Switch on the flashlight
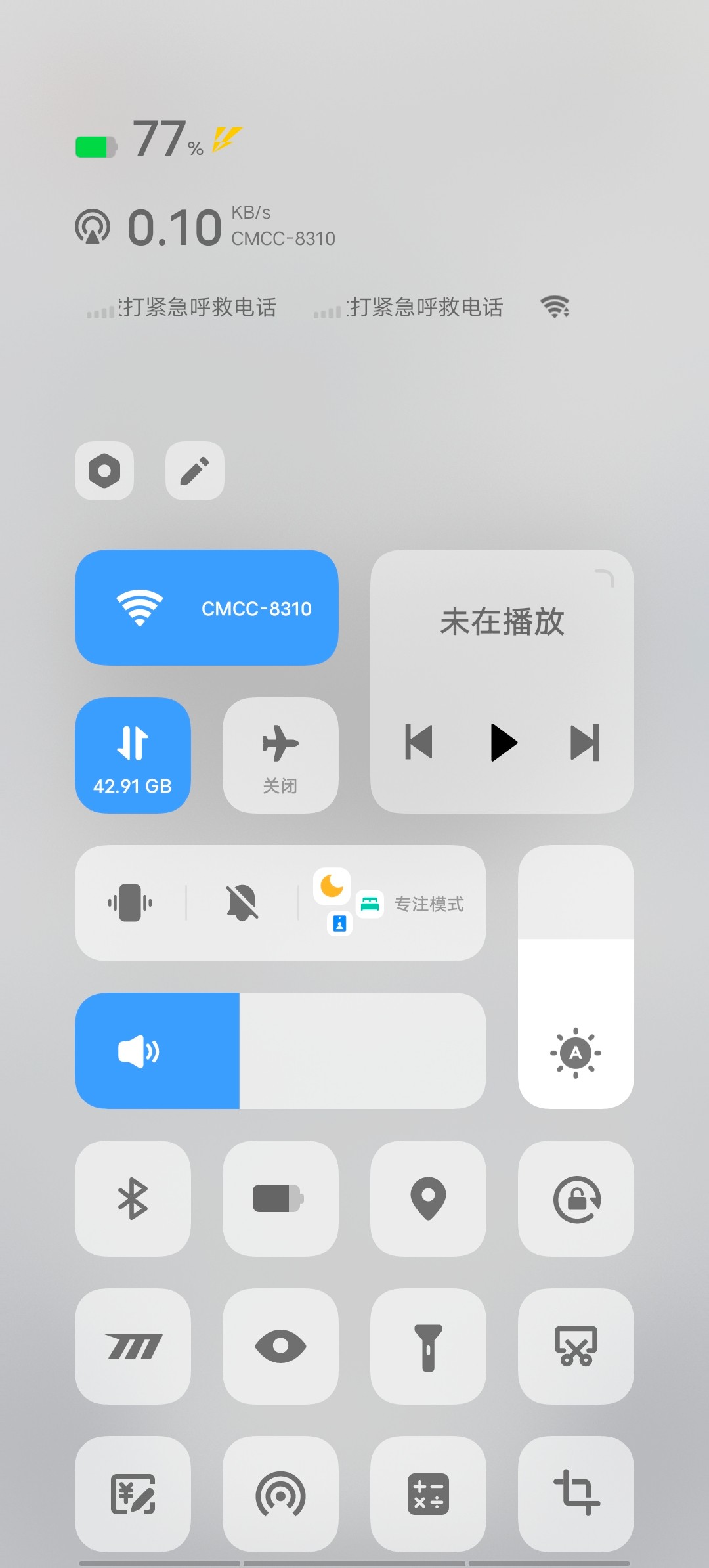 coord(428,1346)
